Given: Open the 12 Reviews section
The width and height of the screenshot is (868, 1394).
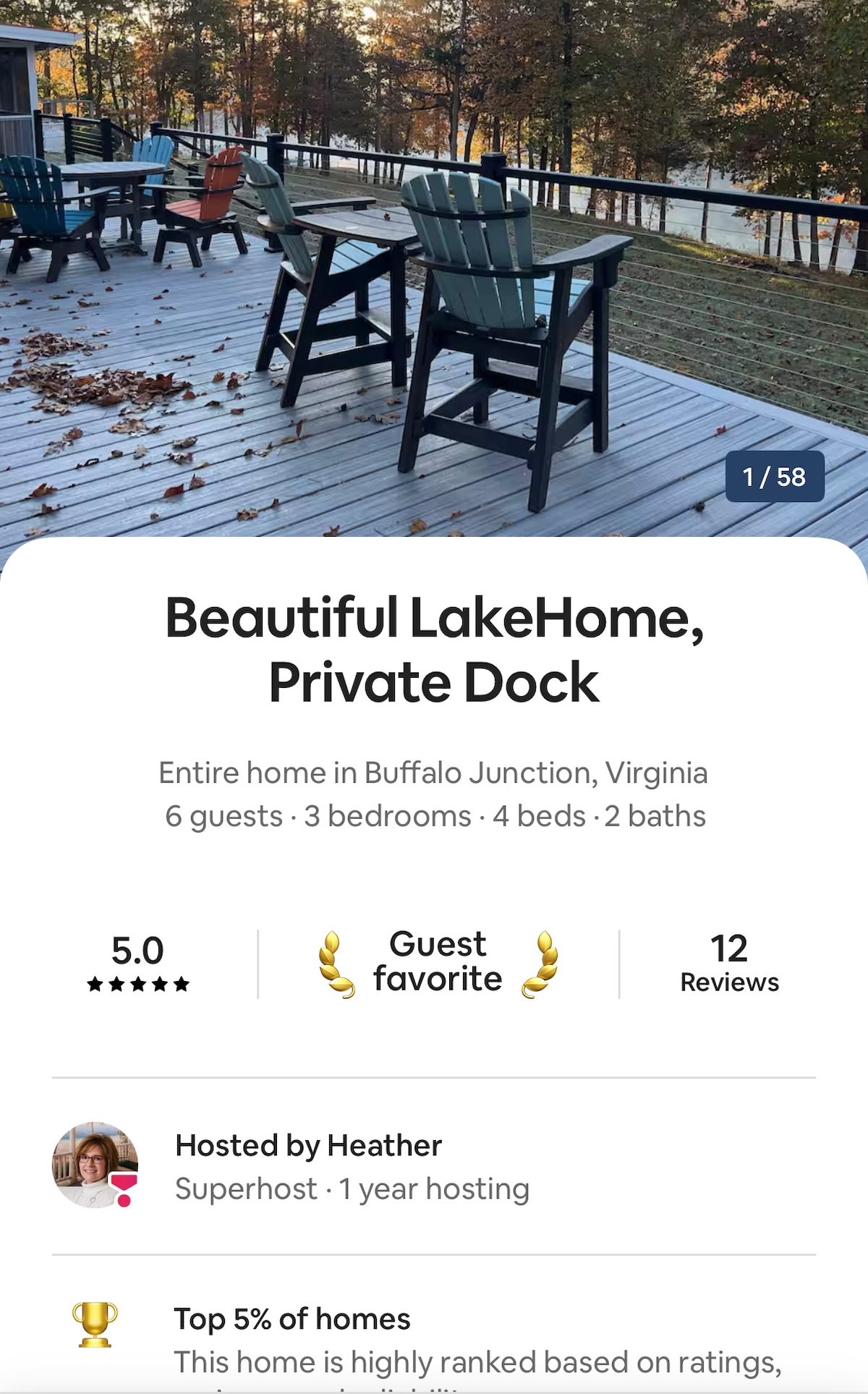Looking at the screenshot, I should click(729, 964).
